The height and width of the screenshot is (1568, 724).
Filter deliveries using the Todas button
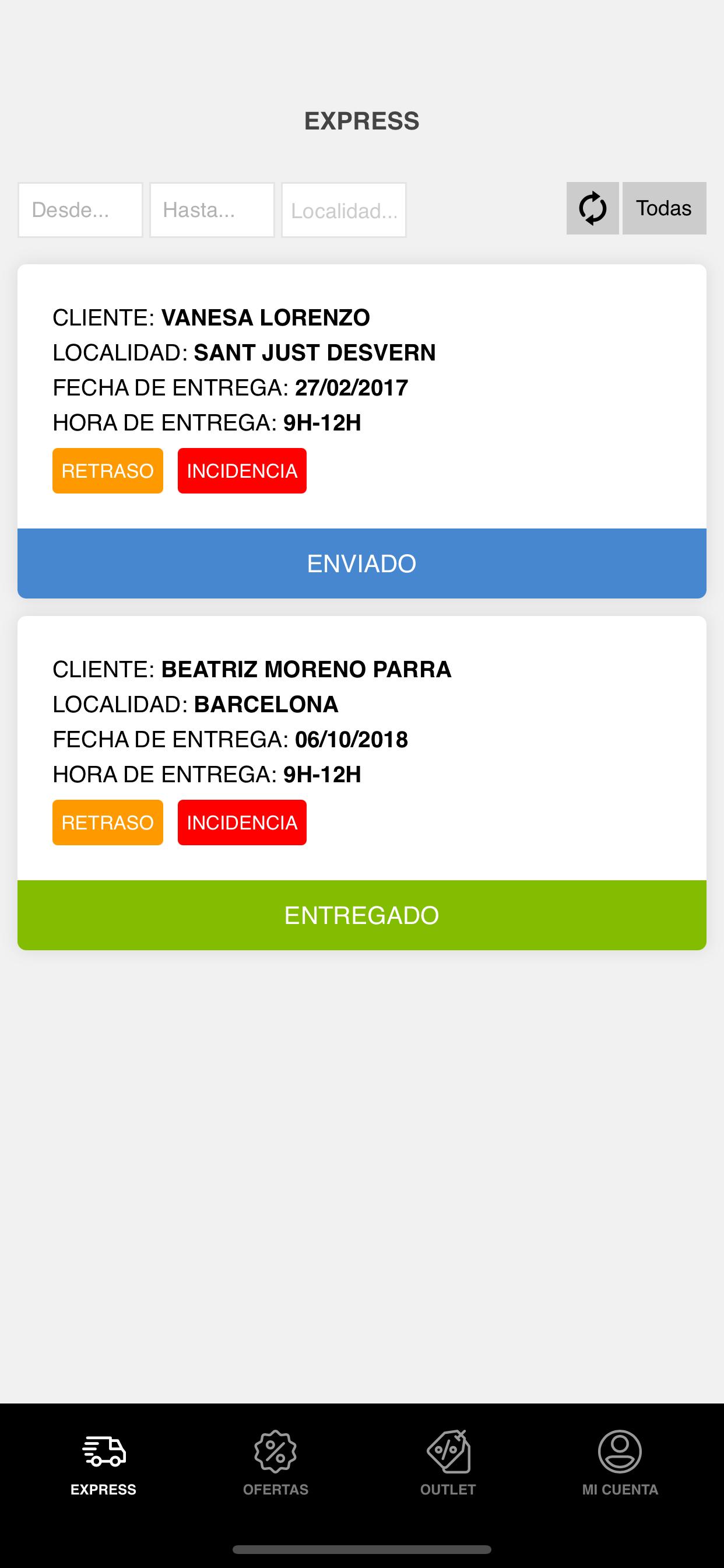click(663, 208)
